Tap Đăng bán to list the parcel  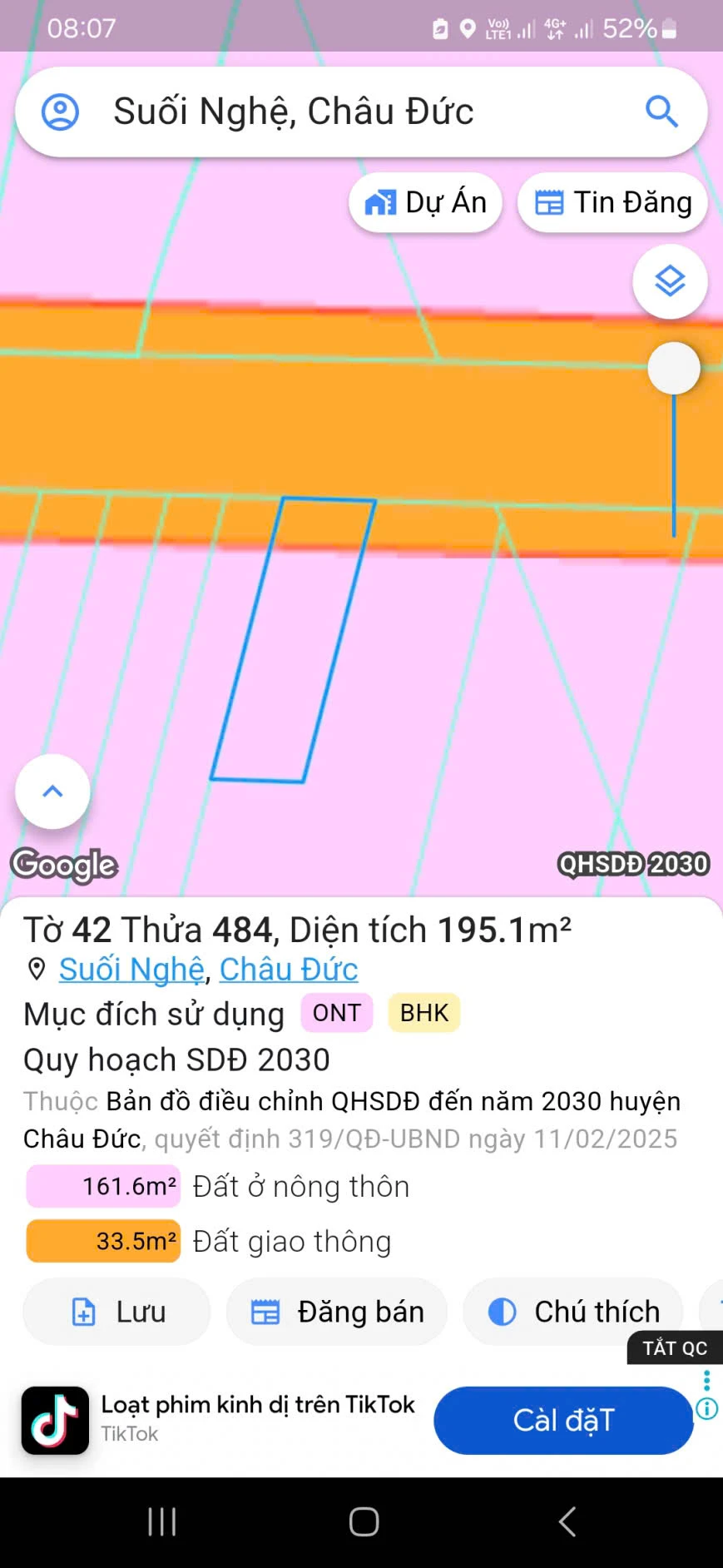[x=337, y=1312]
